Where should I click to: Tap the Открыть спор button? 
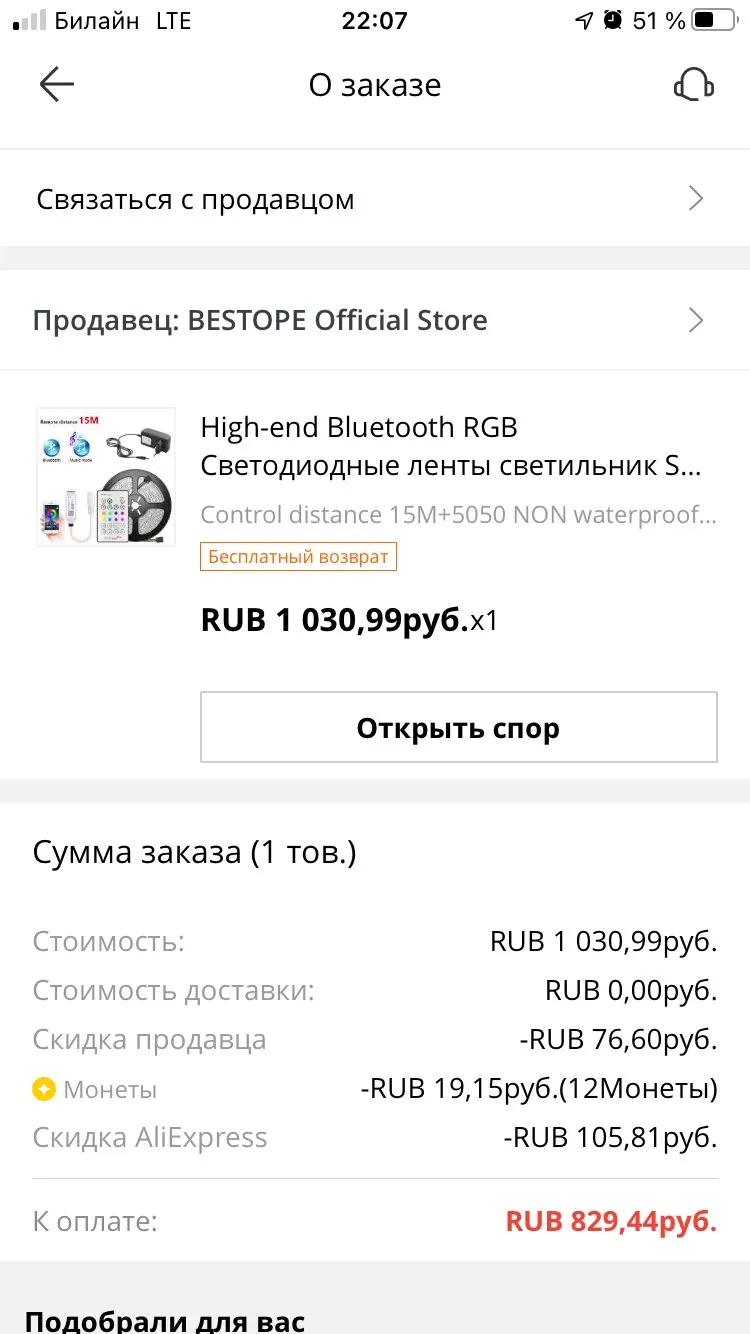point(459,728)
